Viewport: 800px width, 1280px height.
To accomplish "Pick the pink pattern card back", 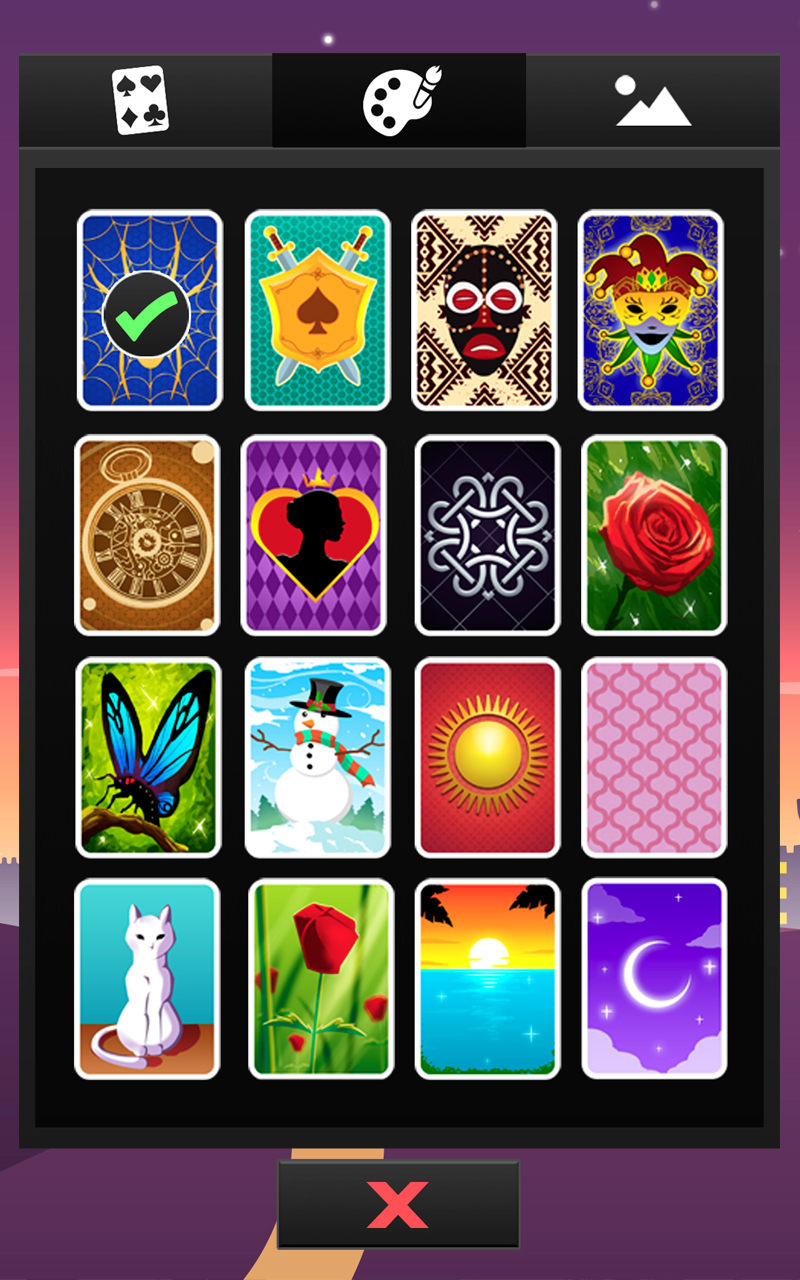I will point(654,757).
